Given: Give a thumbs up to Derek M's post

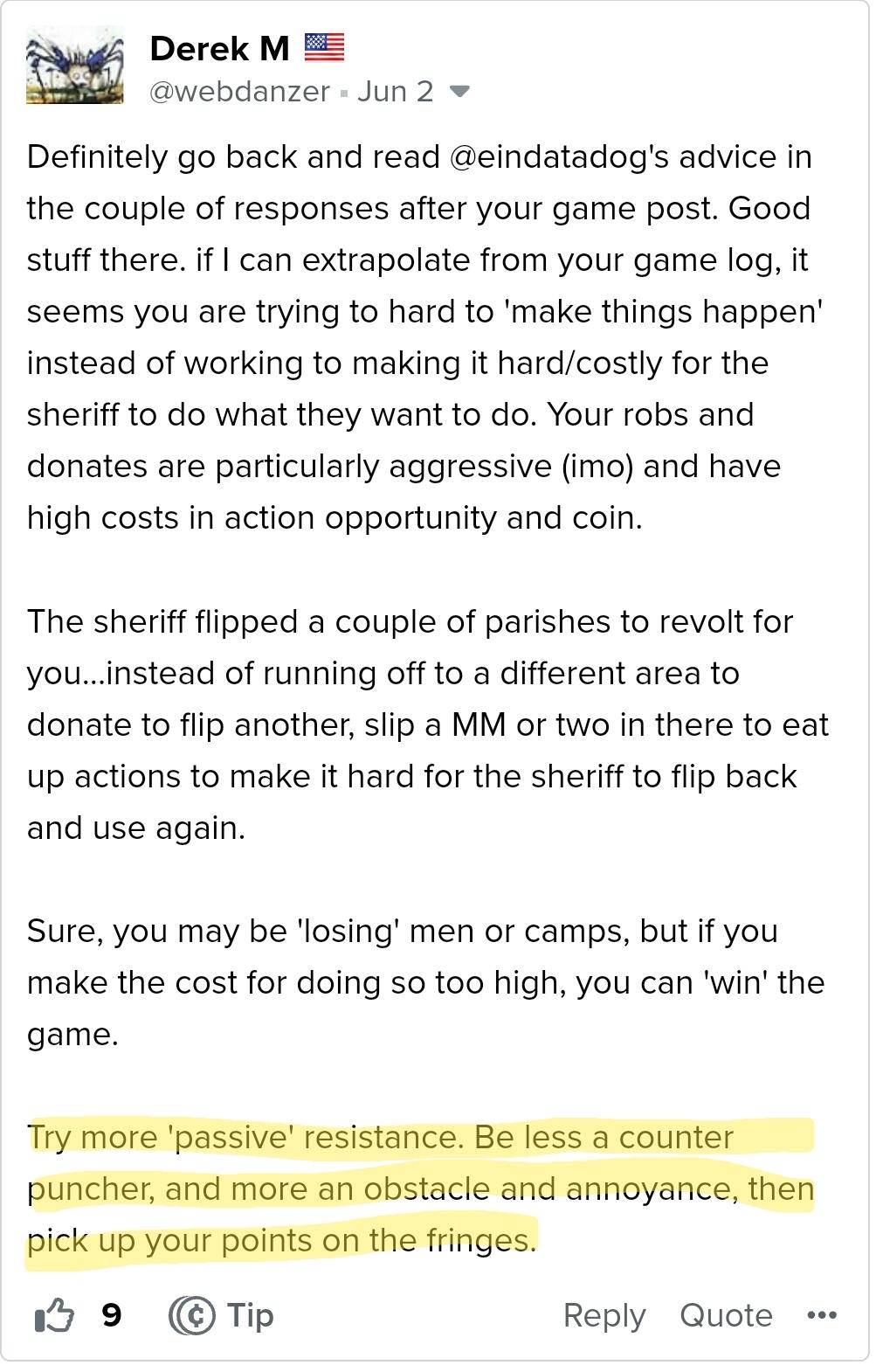Looking at the screenshot, I should coord(54,1314).
